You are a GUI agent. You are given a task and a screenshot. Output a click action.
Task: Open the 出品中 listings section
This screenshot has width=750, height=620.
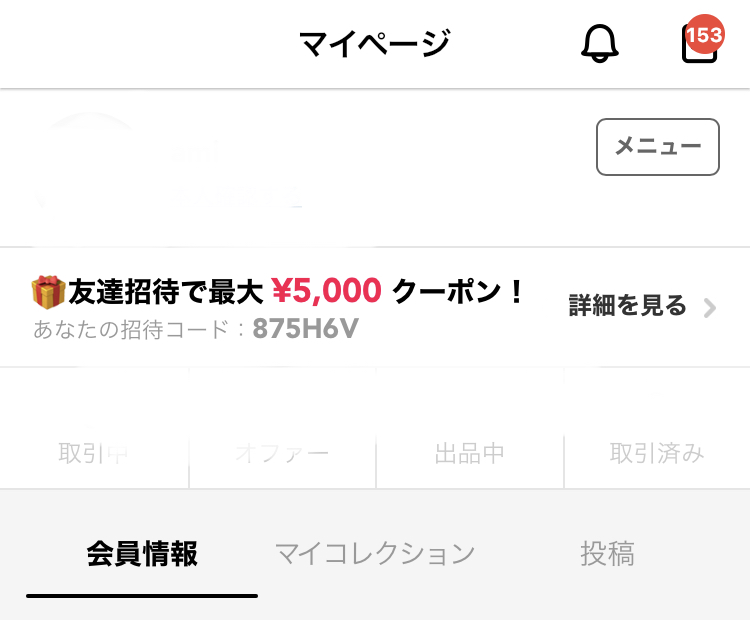[469, 452]
